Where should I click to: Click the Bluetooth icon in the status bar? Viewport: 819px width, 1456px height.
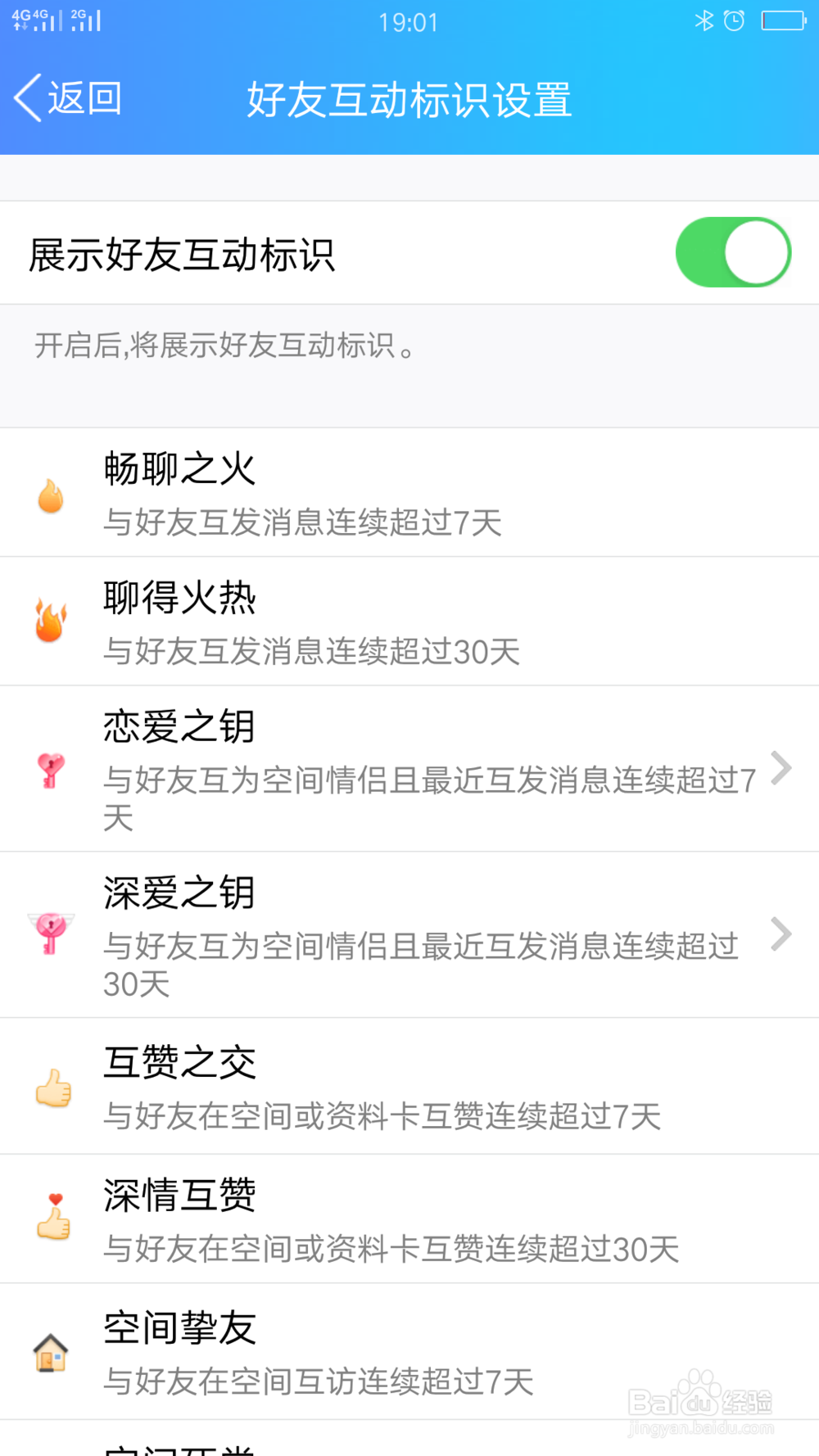coord(704,20)
